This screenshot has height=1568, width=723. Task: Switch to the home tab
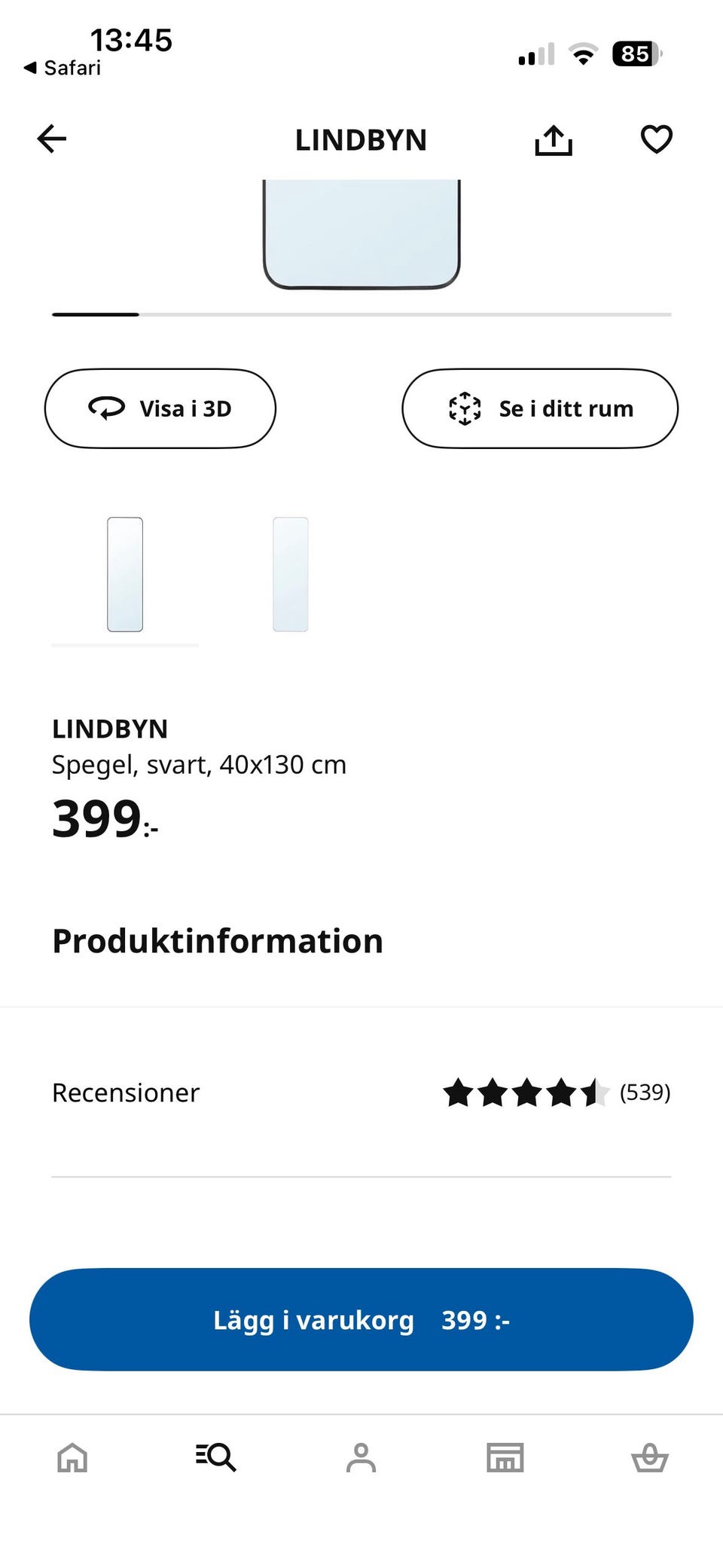[72, 1457]
